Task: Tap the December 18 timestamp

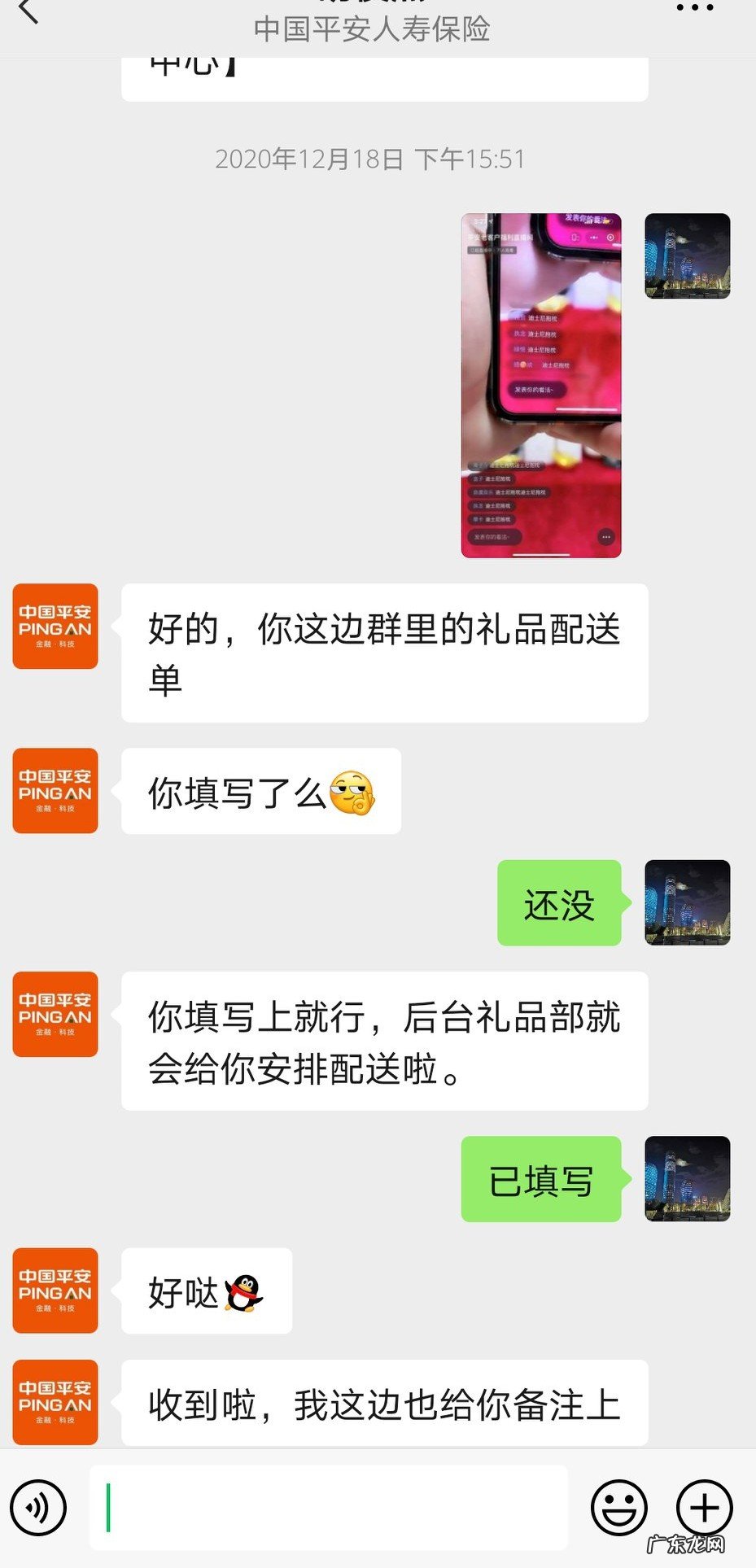Action: pos(370,159)
